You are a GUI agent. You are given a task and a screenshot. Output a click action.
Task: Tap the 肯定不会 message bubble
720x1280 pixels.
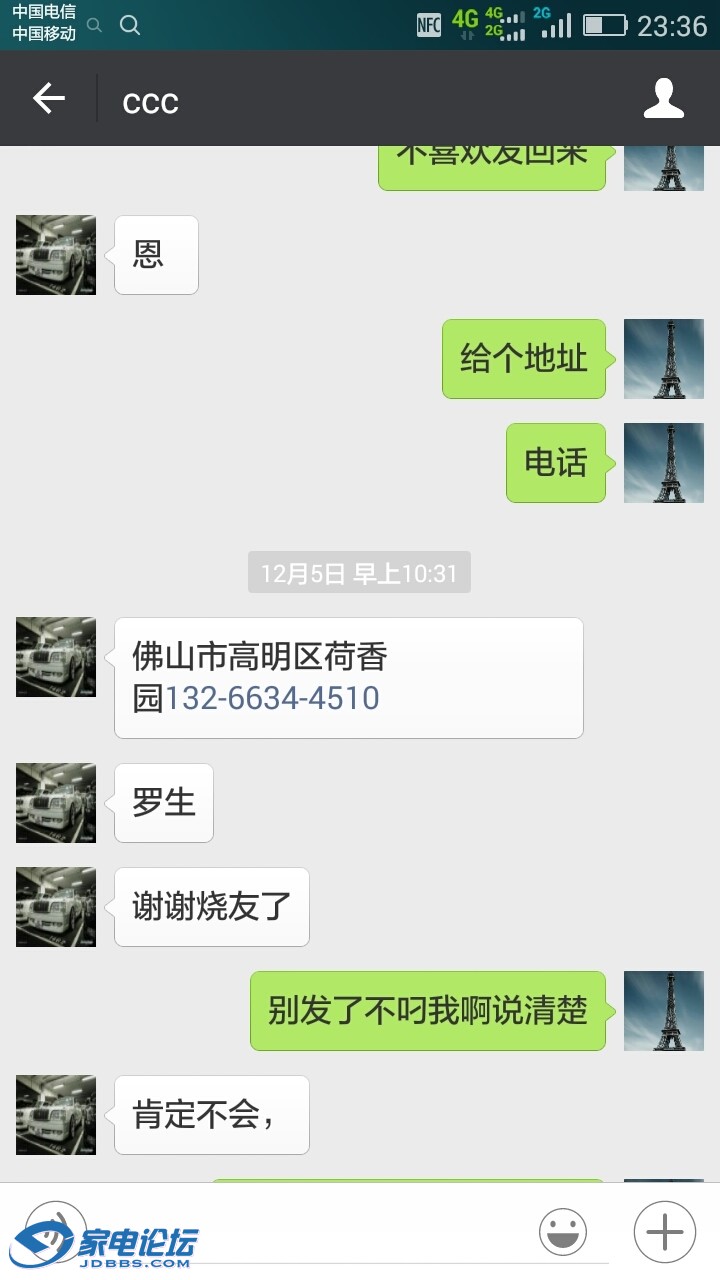[211, 1114]
